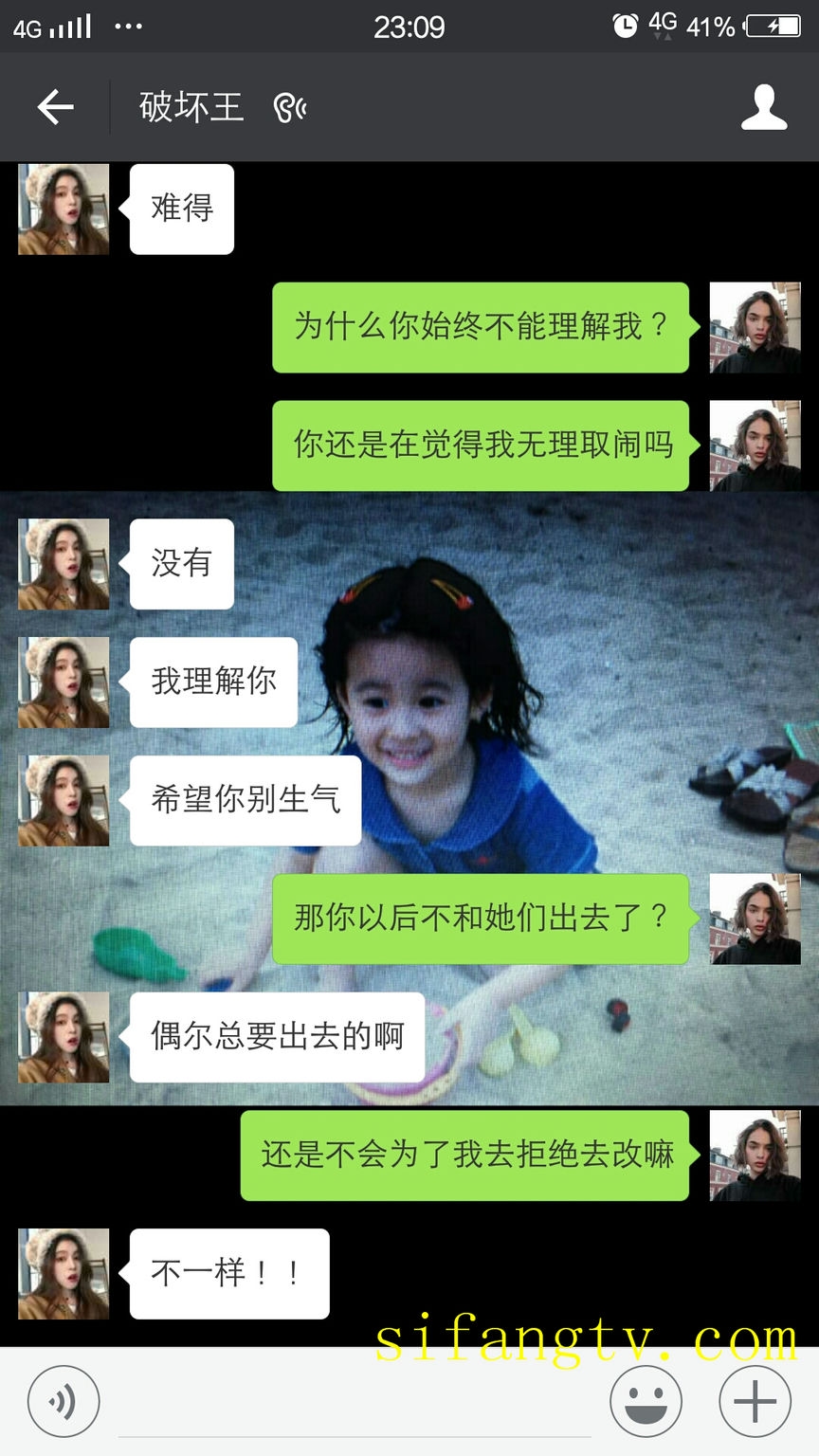Open my avatar beside 为什么你始终不能理解我
The width and height of the screenshot is (819, 1456).
[x=755, y=327]
